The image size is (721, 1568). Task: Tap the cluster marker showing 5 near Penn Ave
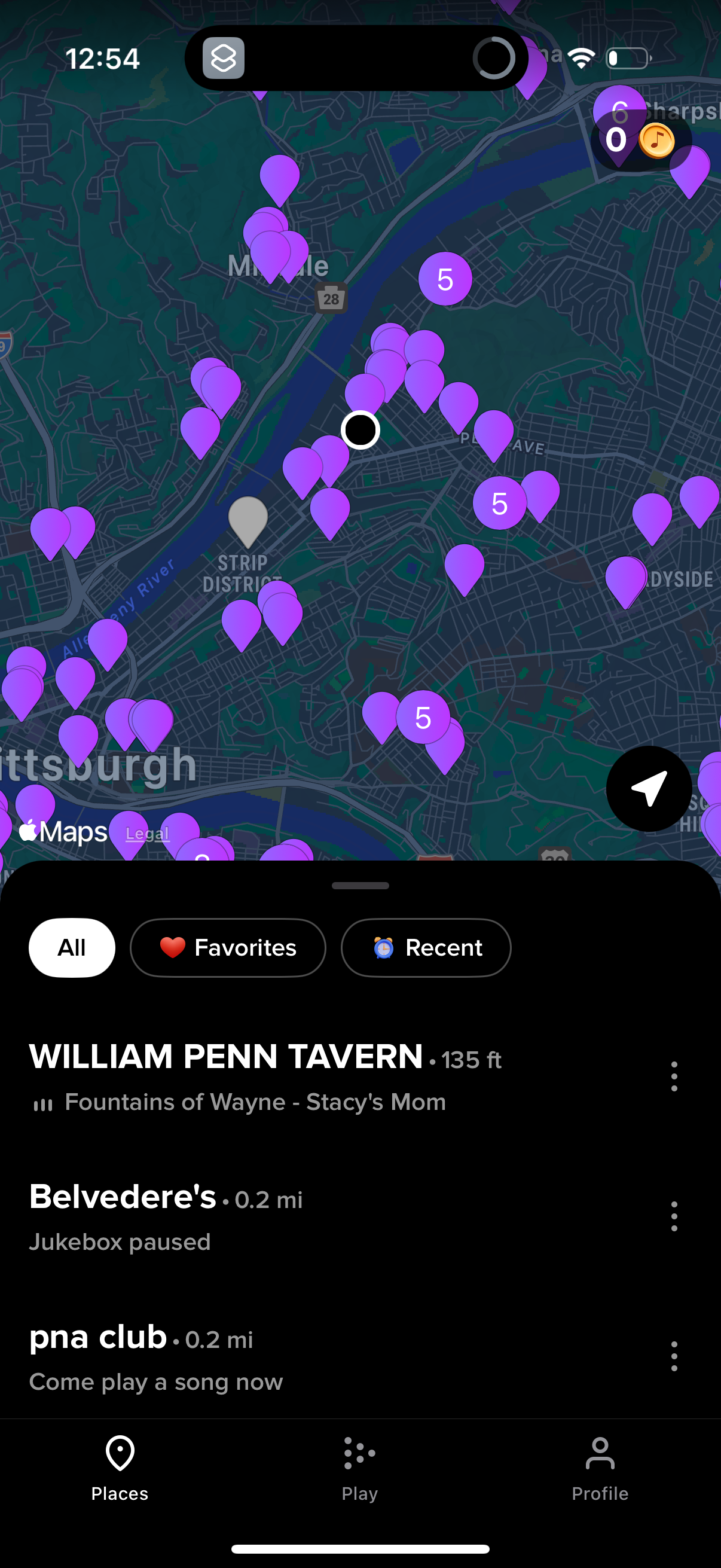click(500, 504)
